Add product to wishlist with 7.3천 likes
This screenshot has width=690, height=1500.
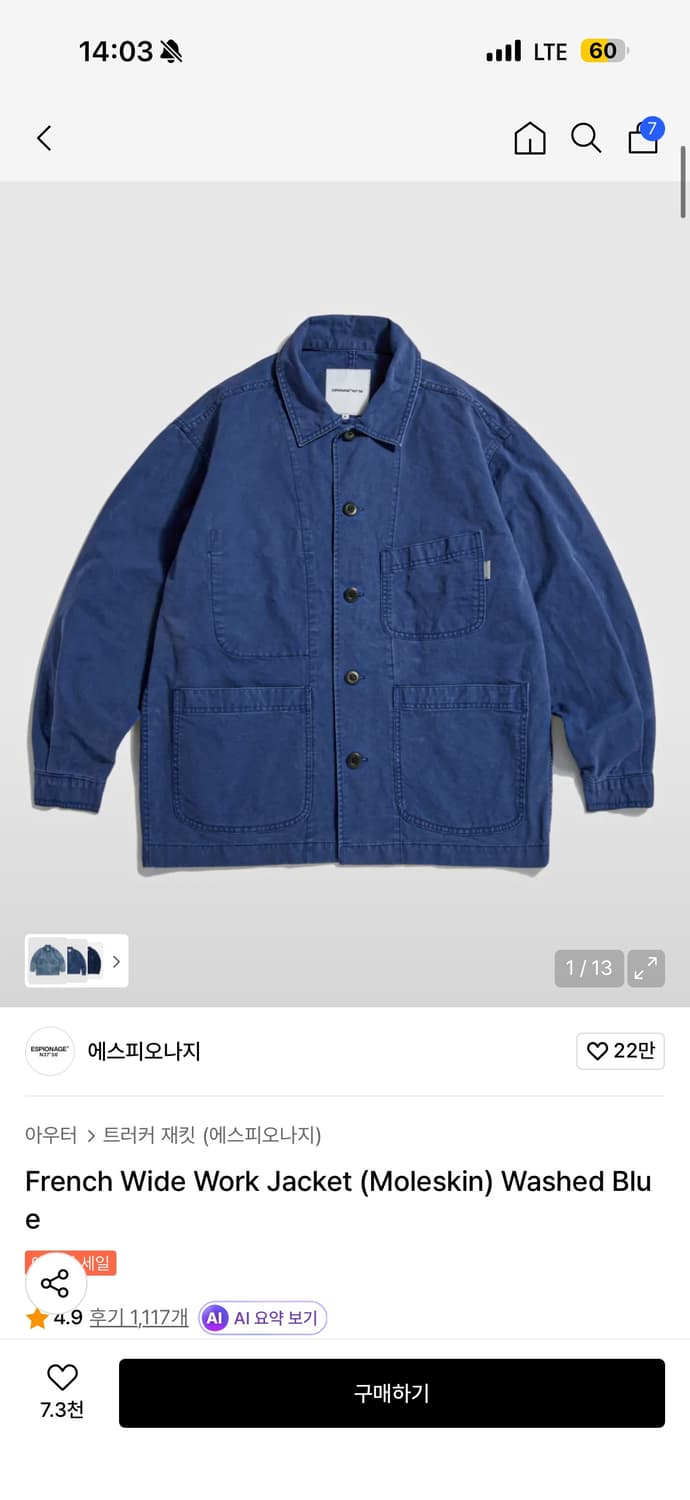point(62,1390)
